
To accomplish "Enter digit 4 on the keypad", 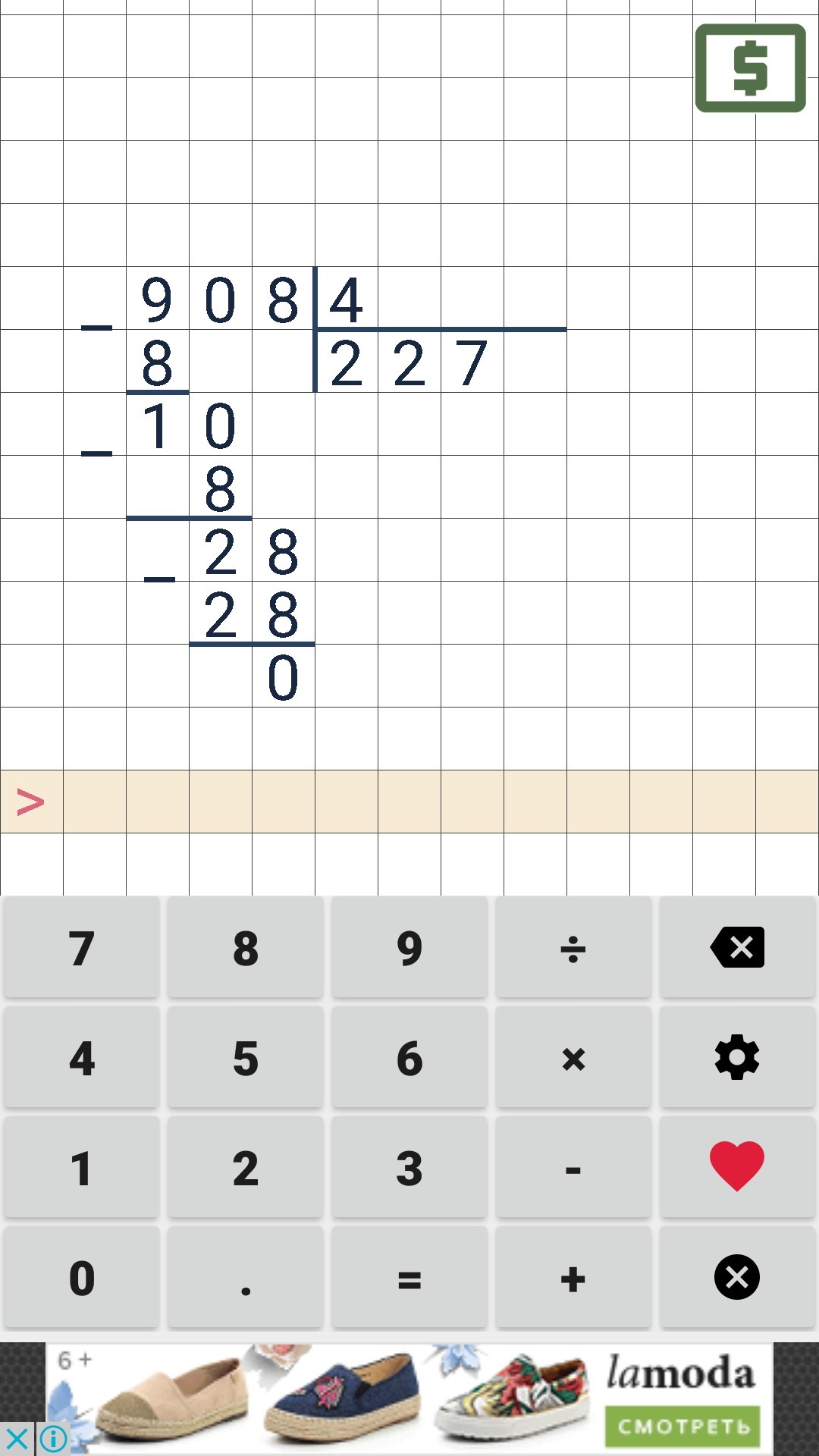I will coord(82,1057).
